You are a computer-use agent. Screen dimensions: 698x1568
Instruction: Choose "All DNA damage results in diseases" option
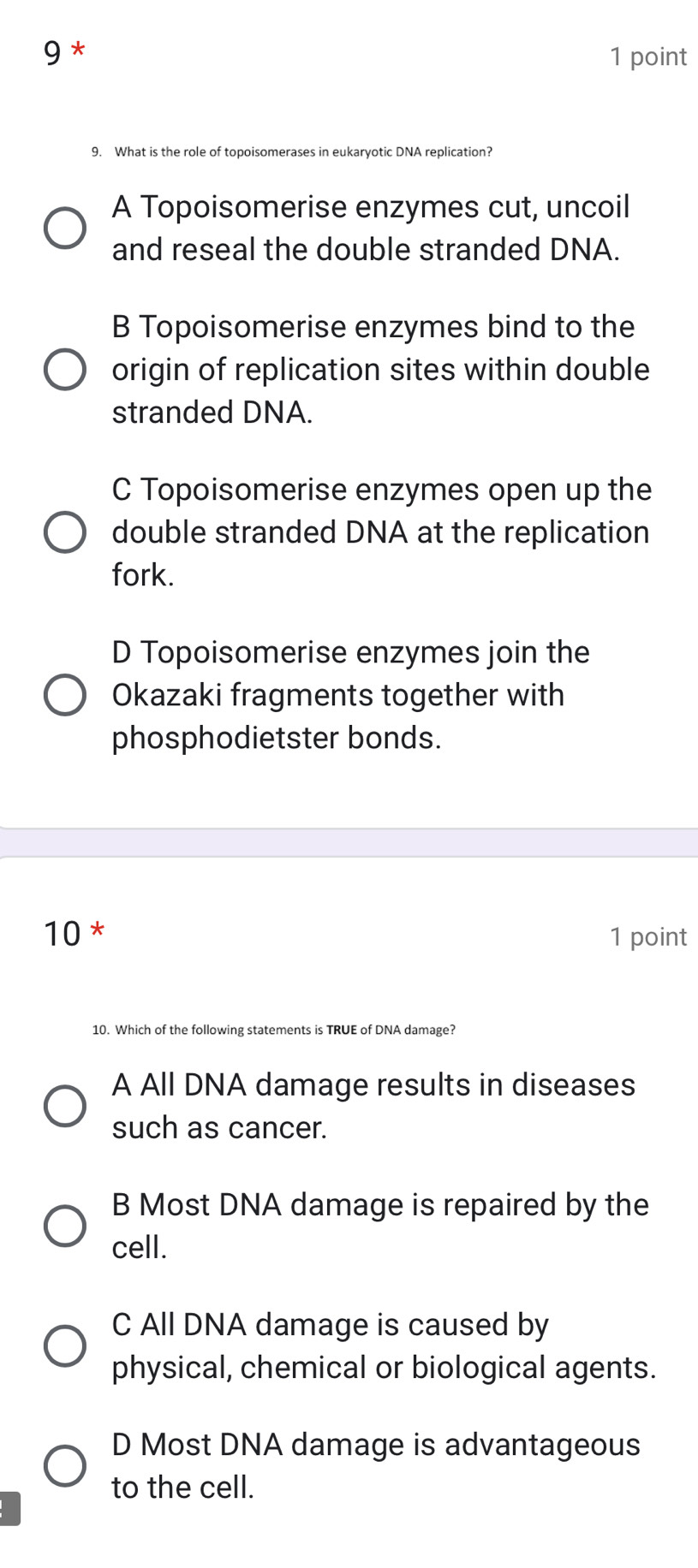point(65,1106)
